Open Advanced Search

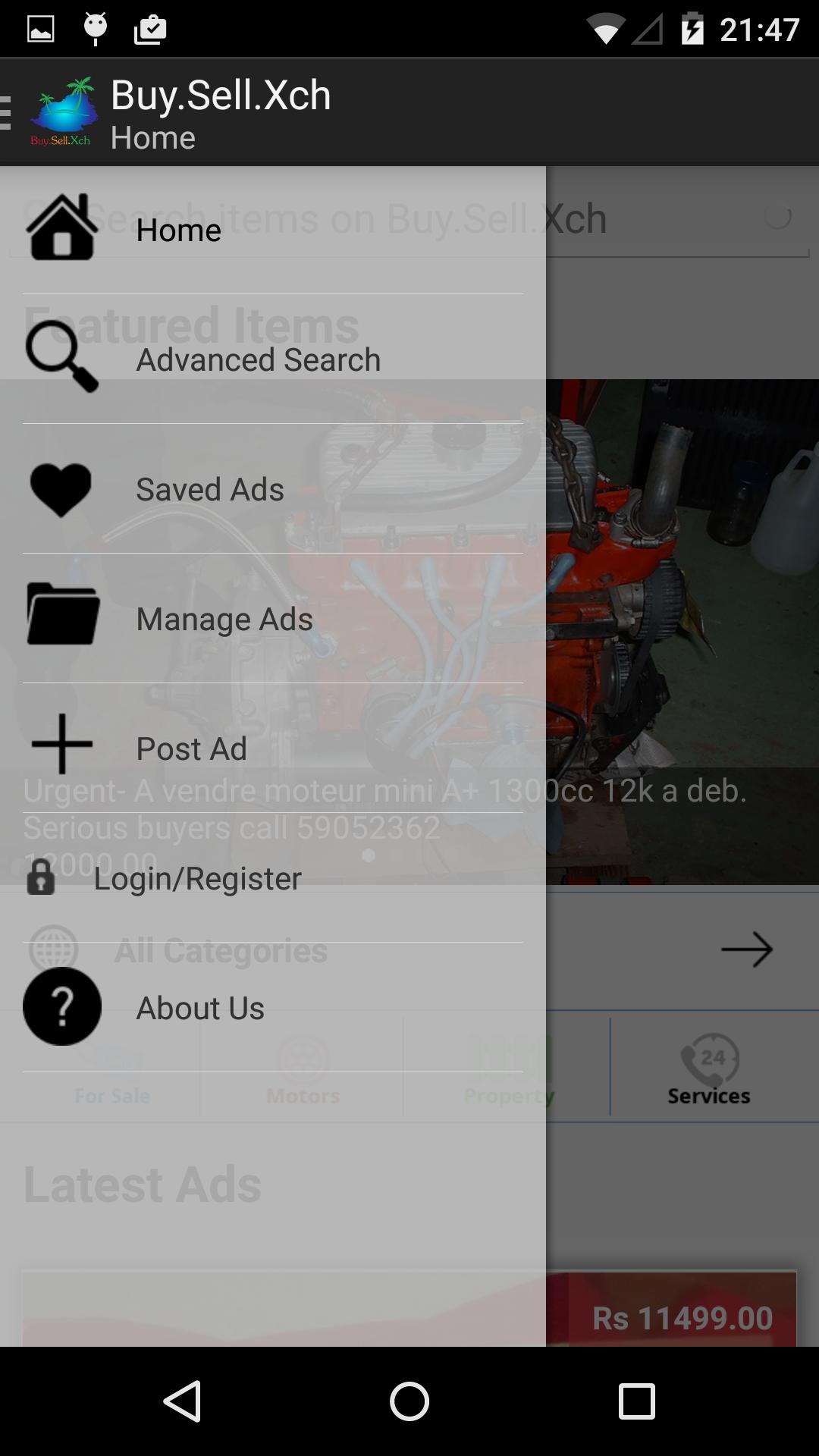(x=258, y=359)
